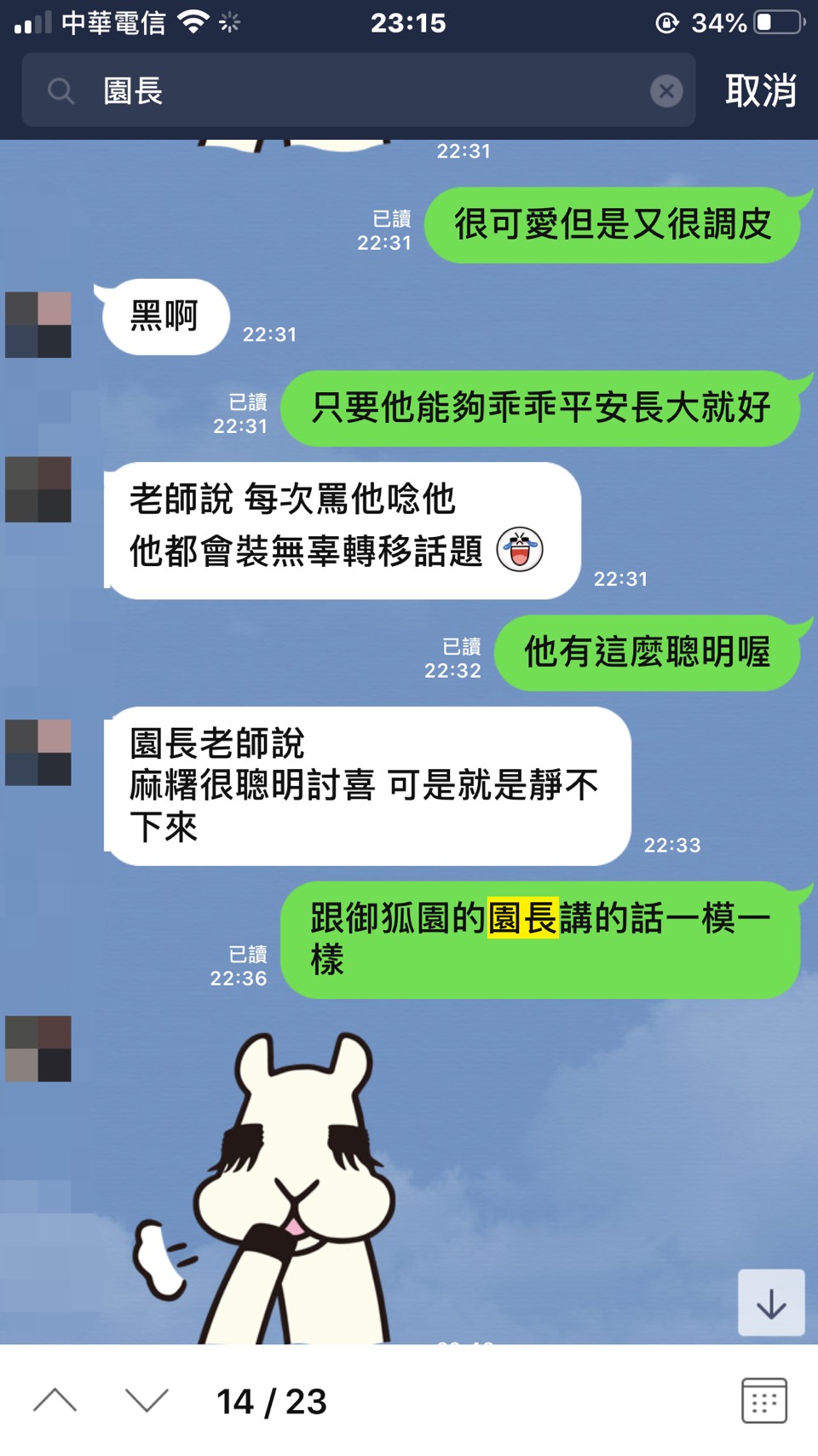Open the calendar date search icon
The height and width of the screenshot is (1456, 818).
(763, 1401)
